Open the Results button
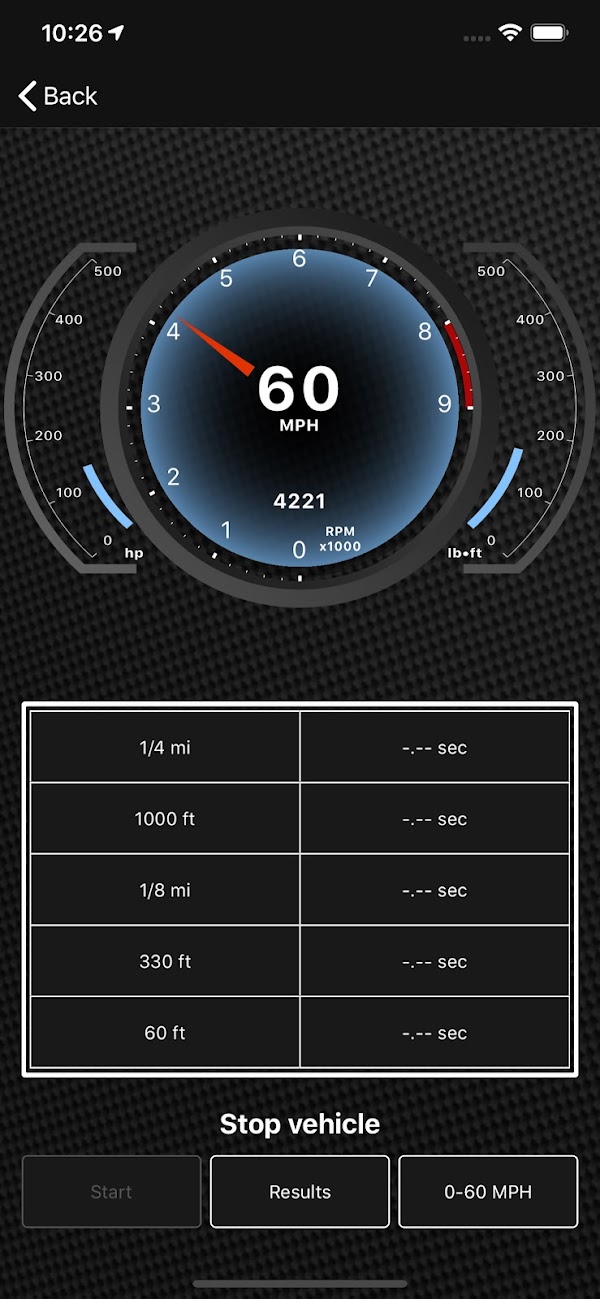Screen dimensions: 600x1299 tap(299, 1191)
